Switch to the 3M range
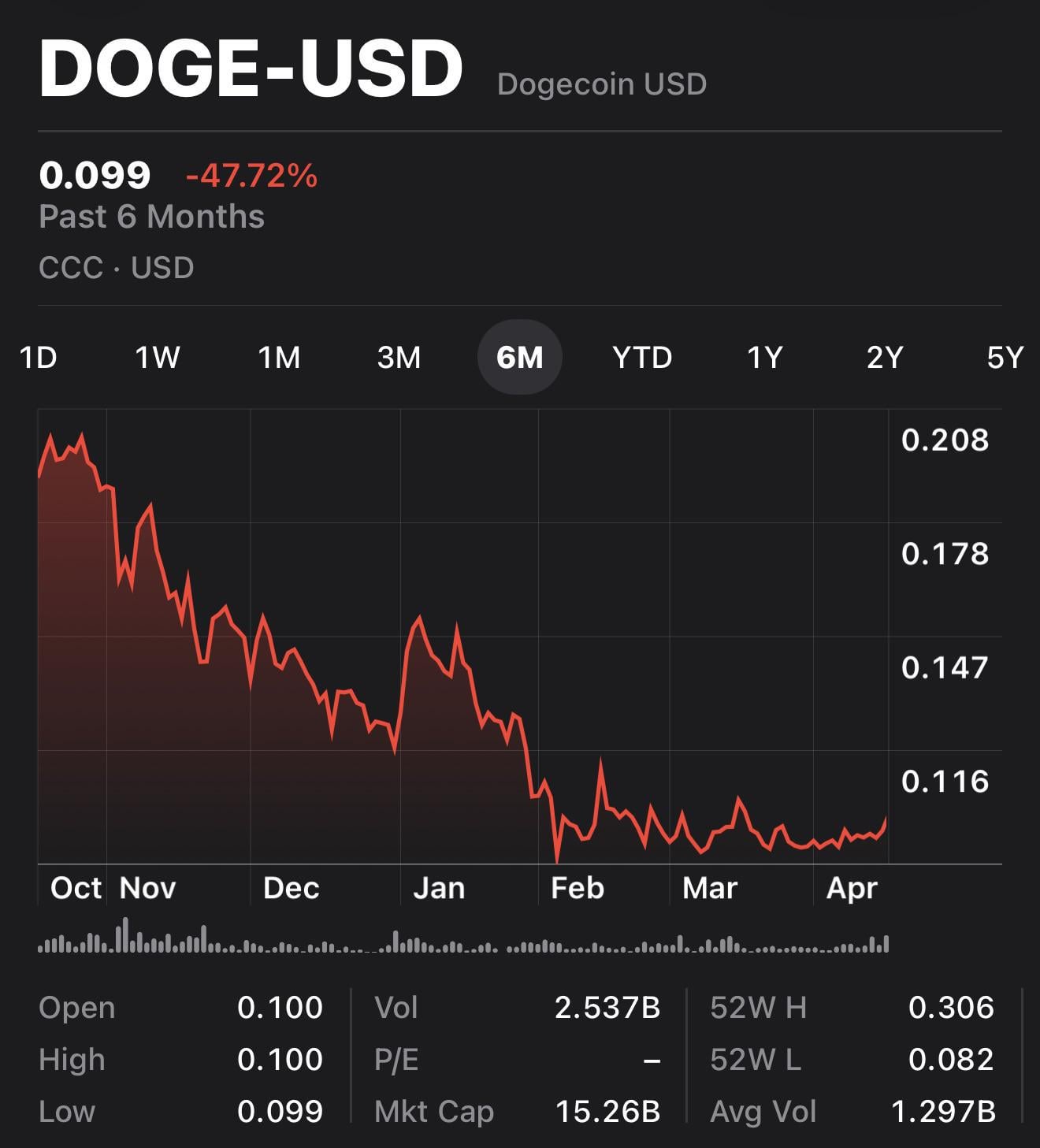 (399, 358)
